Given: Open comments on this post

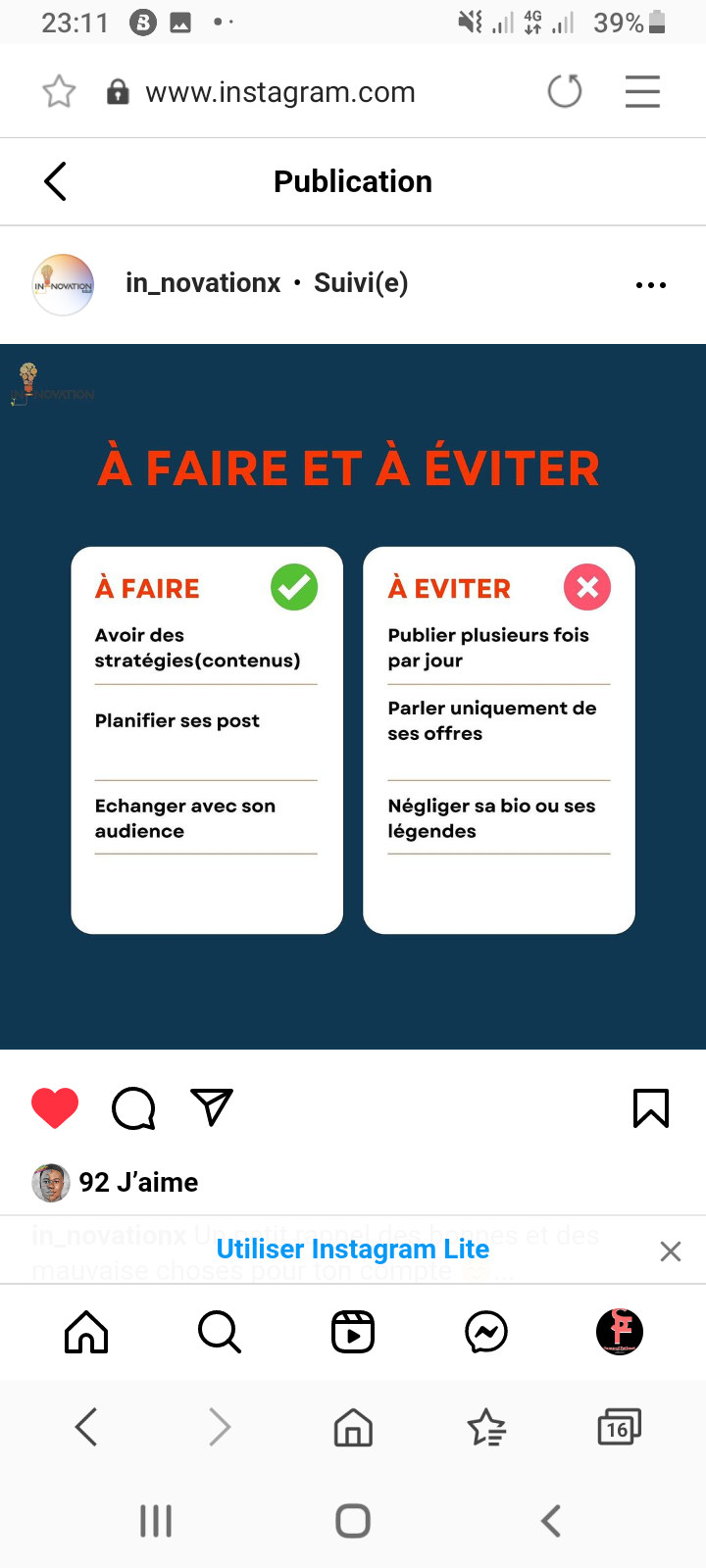Looking at the screenshot, I should tap(133, 1108).
